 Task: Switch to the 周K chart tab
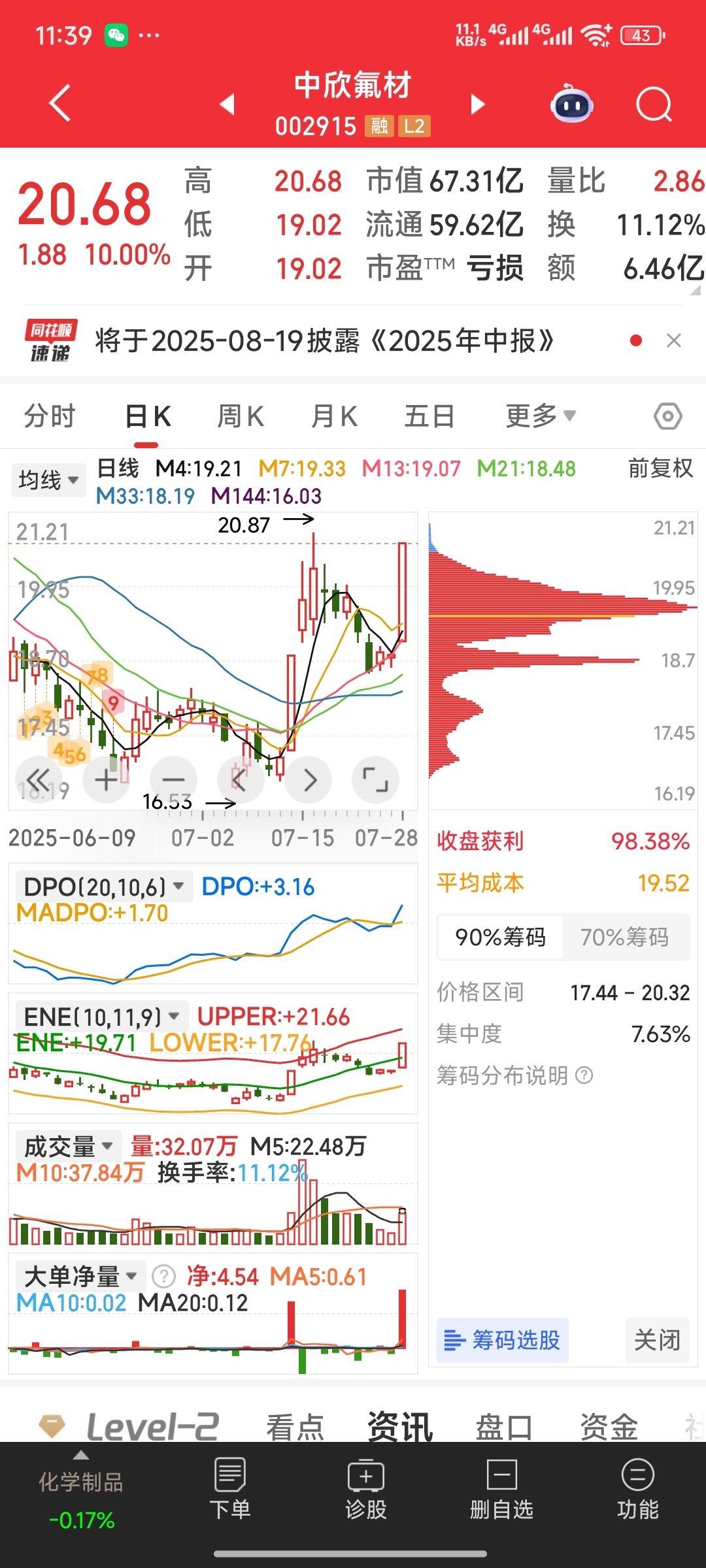(x=241, y=416)
